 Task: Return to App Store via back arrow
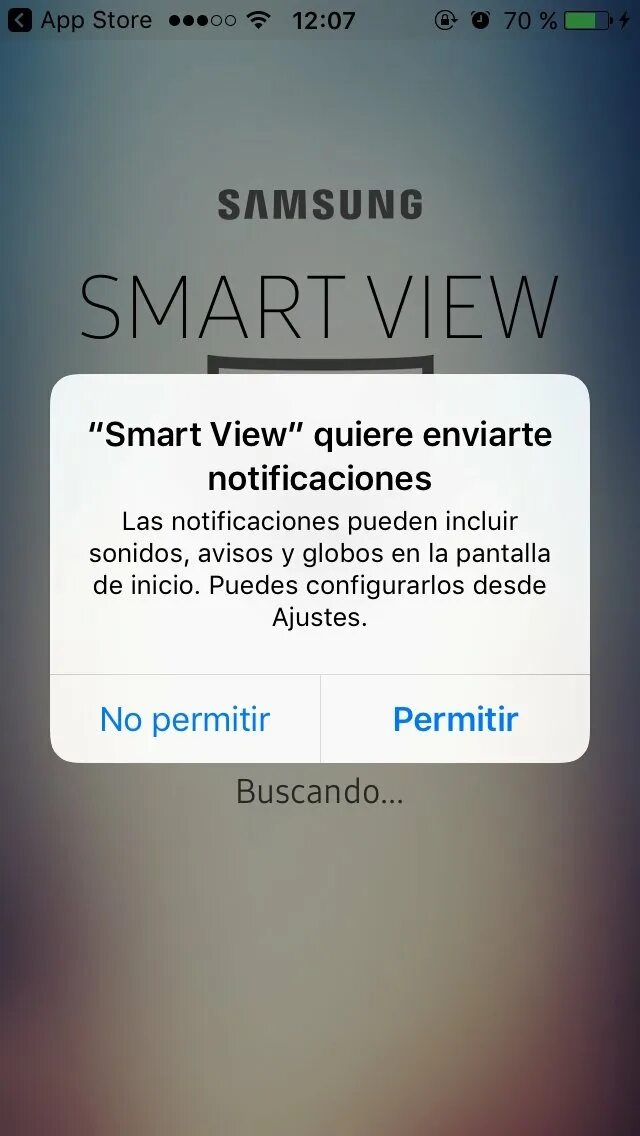(20, 20)
